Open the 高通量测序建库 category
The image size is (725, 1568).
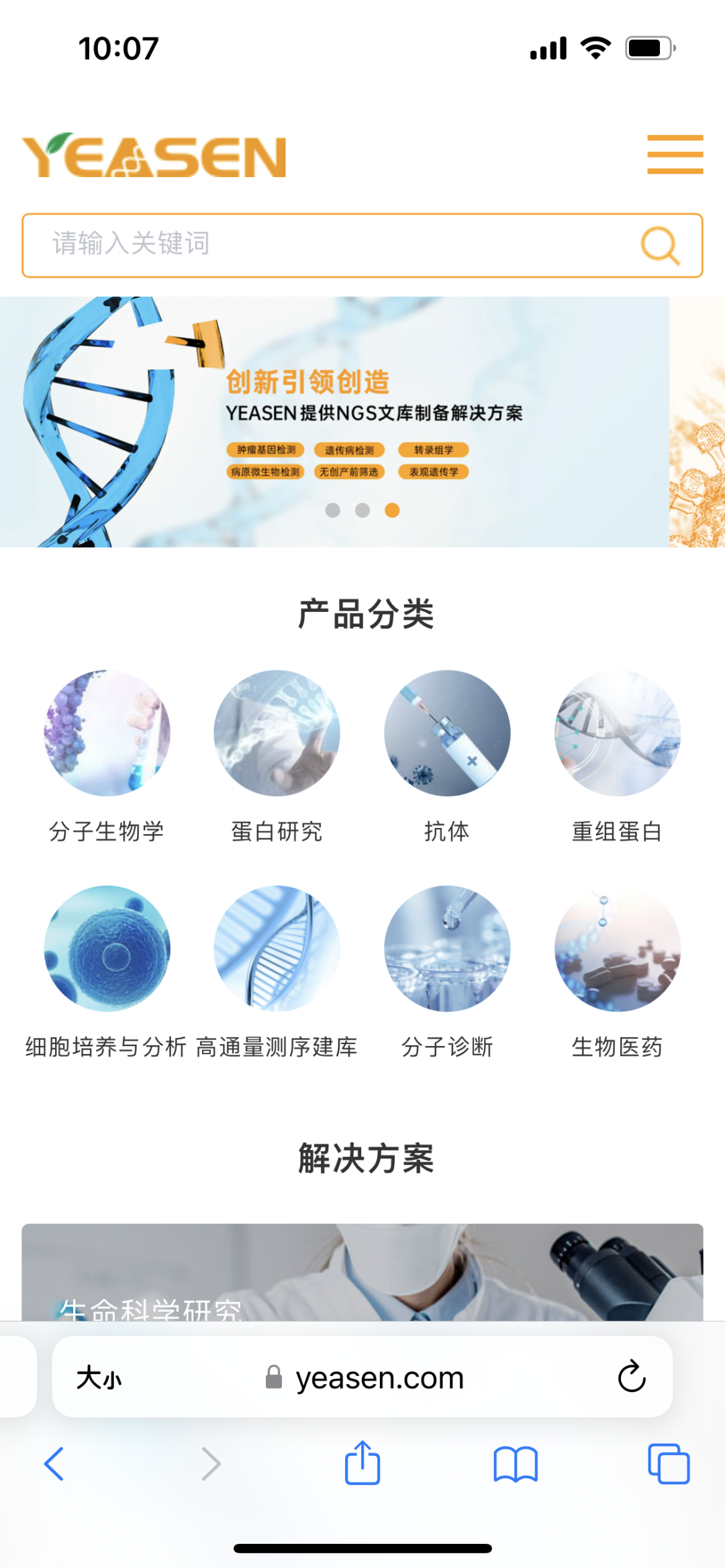tap(277, 973)
